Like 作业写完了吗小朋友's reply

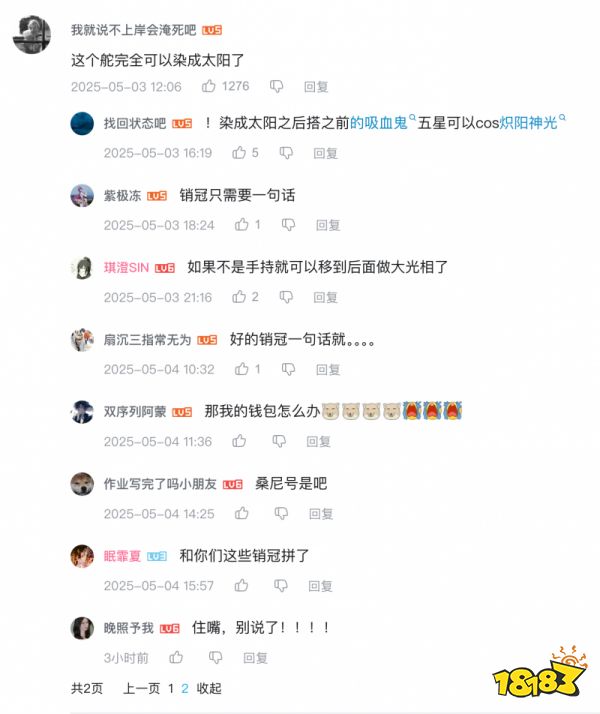pos(240,513)
